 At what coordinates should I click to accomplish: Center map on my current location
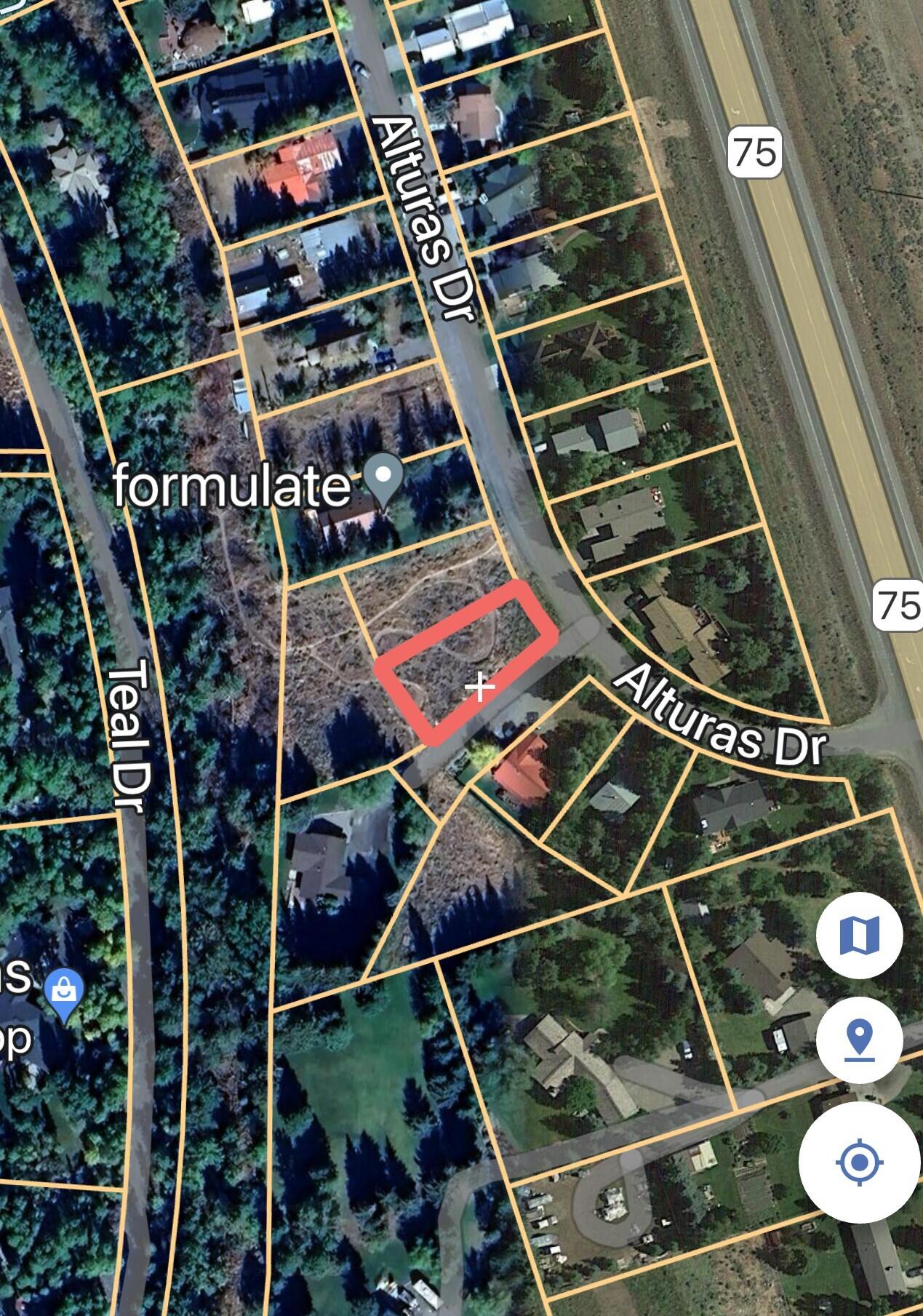(859, 1162)
